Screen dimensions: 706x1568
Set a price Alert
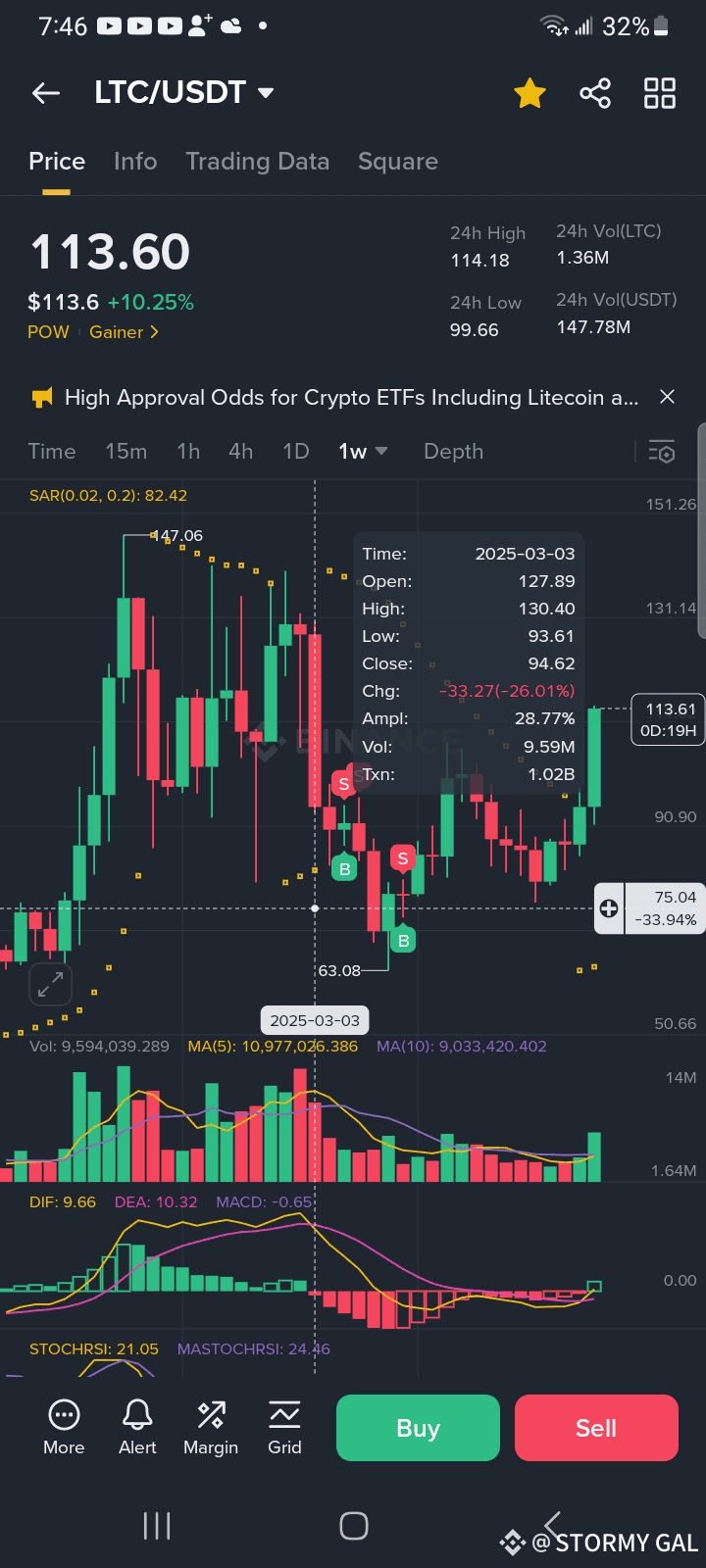click(x=137, y=1427)
